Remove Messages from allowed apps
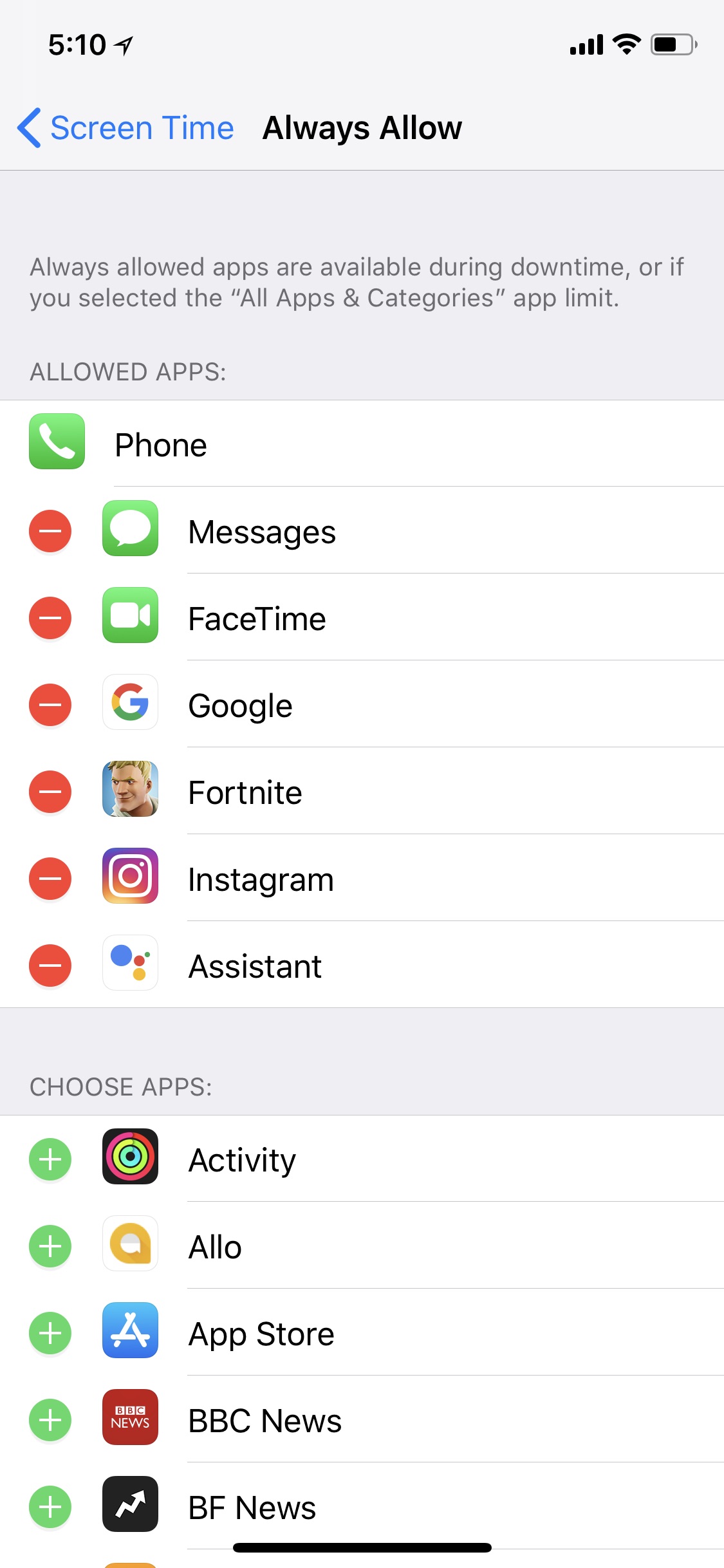The height and width of the screenshot is (1568, 724). (50, 531)
